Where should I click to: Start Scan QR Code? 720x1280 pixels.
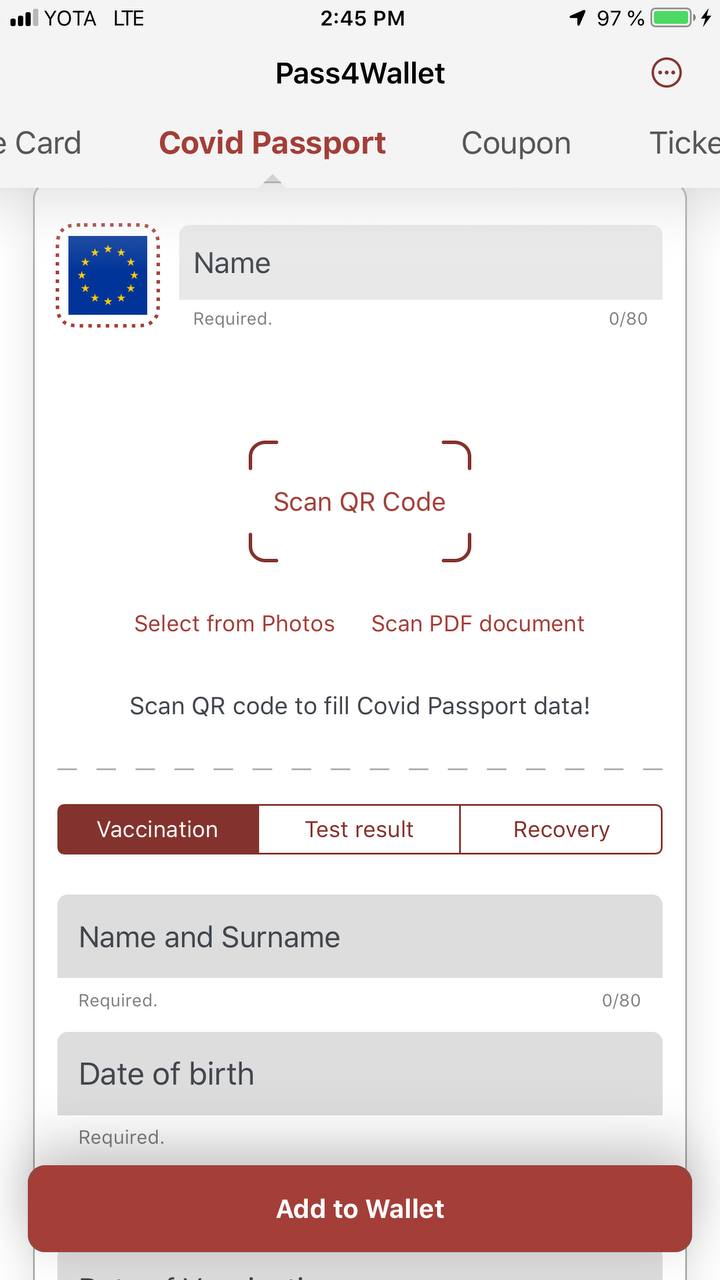359,501
